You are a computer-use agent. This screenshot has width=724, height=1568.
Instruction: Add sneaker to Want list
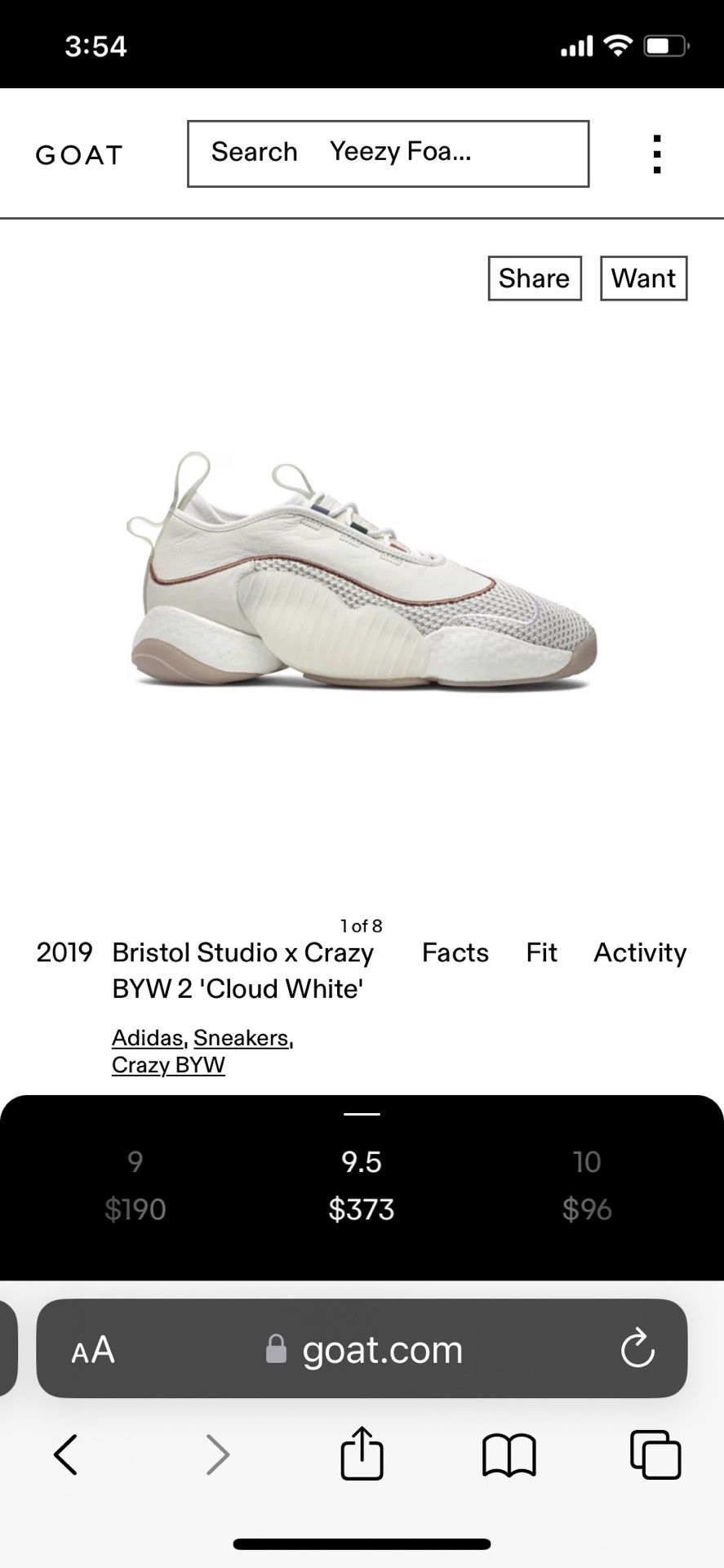pyautogui.click(x=643, y=278)
